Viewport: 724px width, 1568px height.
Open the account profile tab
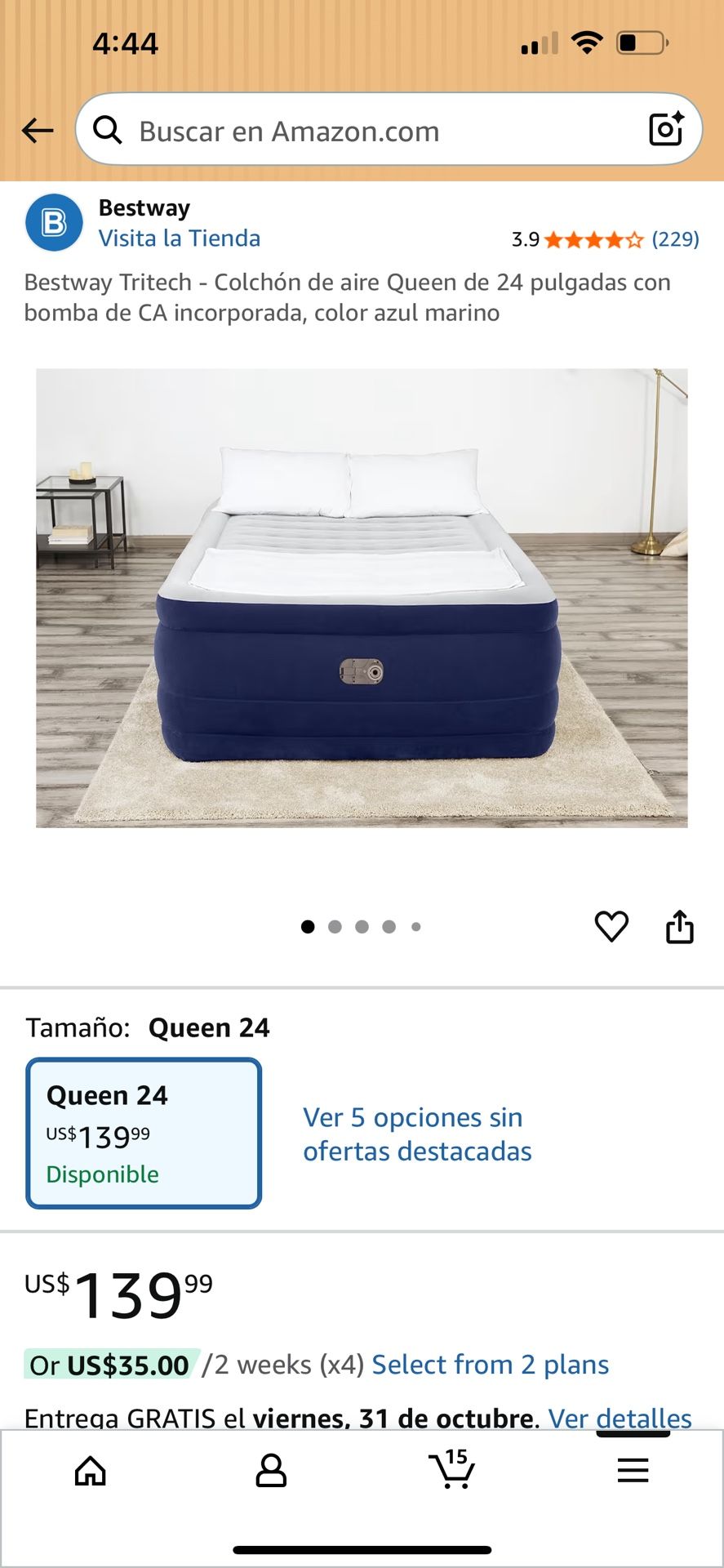point(271,1471)
